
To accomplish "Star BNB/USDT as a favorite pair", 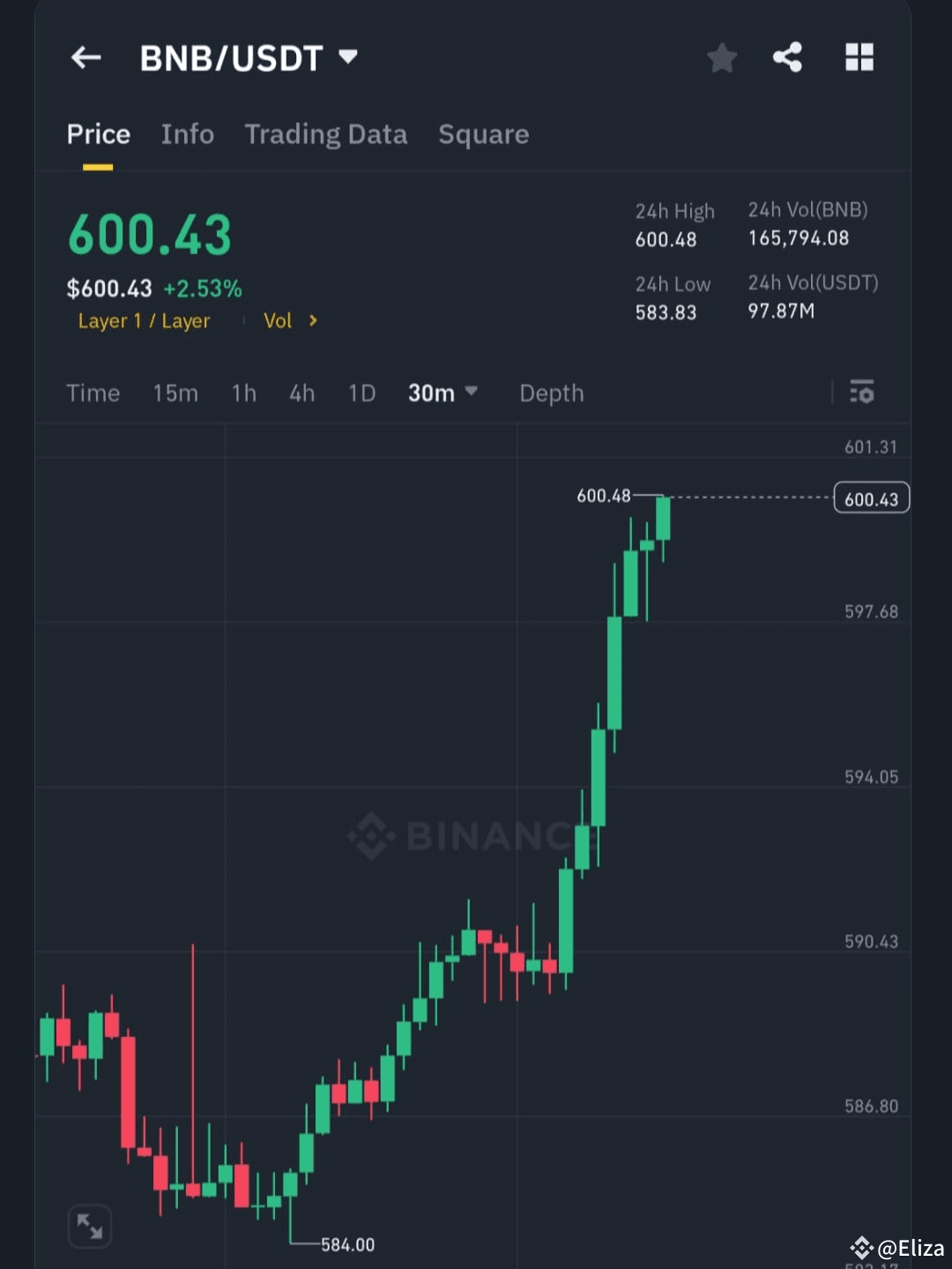I will [x=722, y=57].
